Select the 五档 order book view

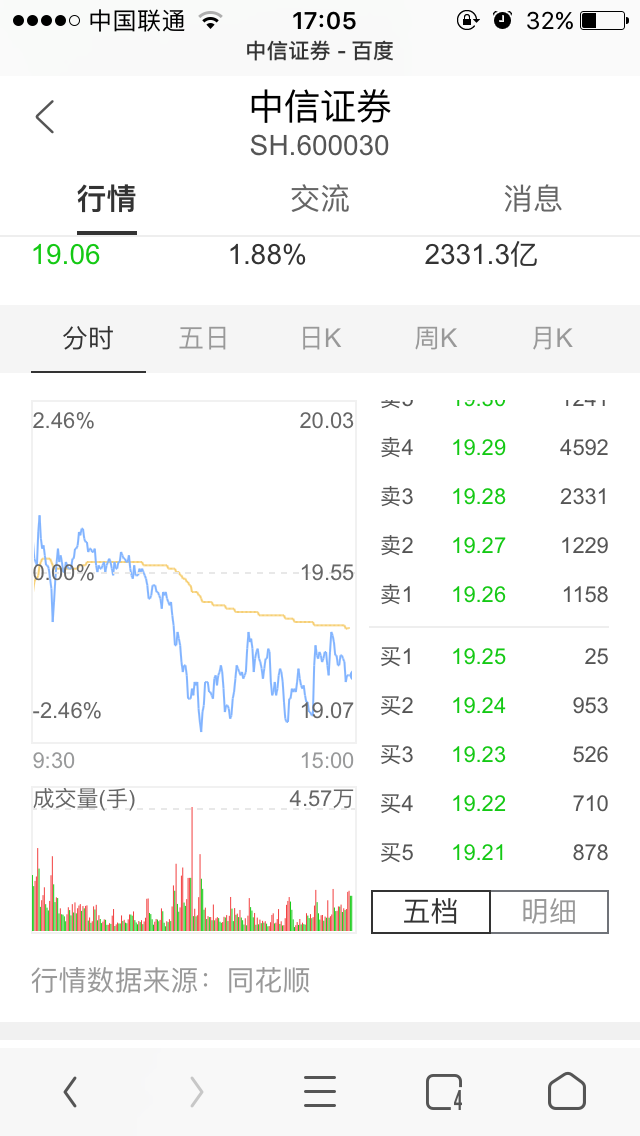(431, 911)
